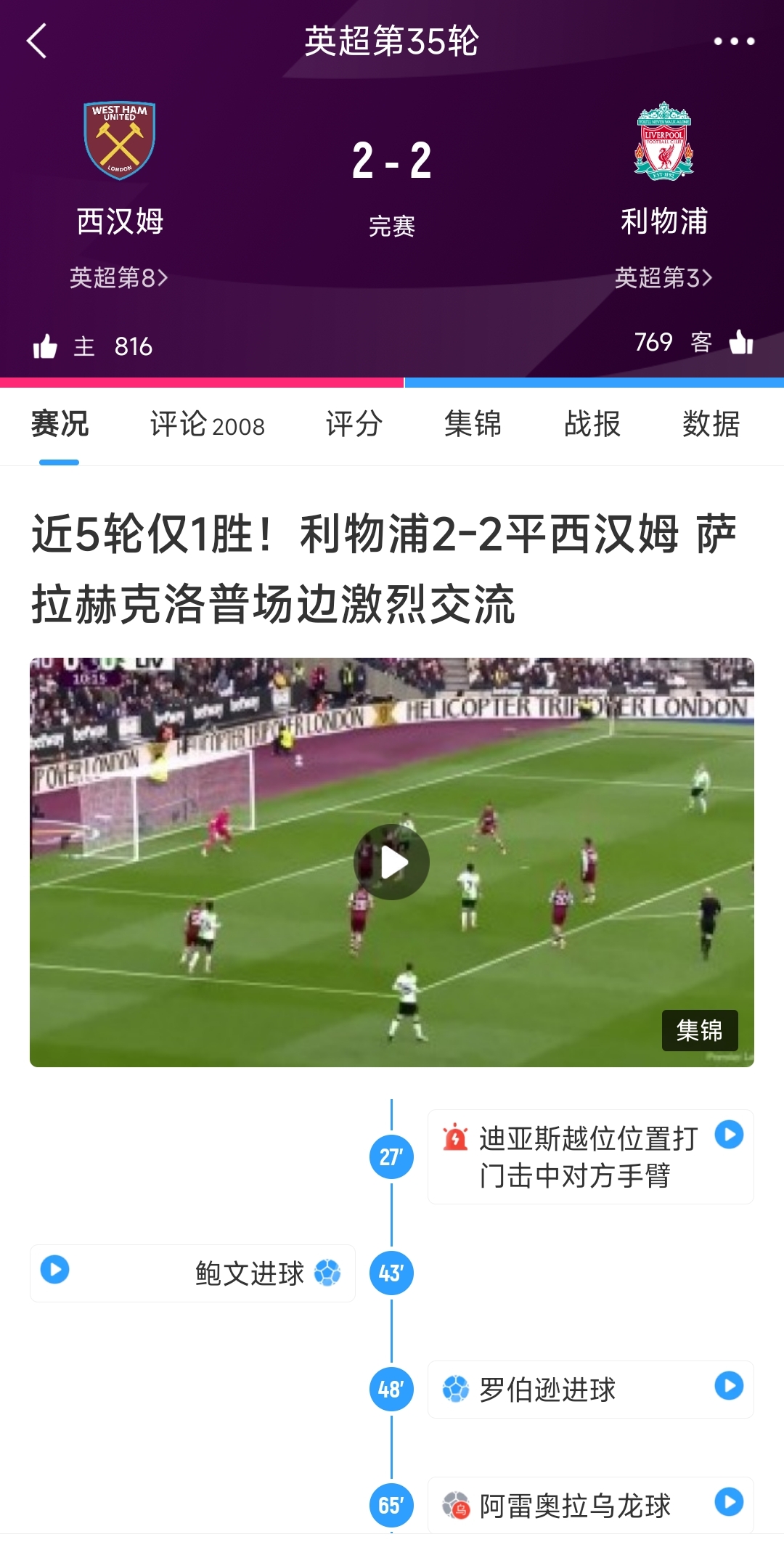This screenshot has width=784, height=1542.
Task: Play the 鲍文进球 clip
Action: point(55,1270)
